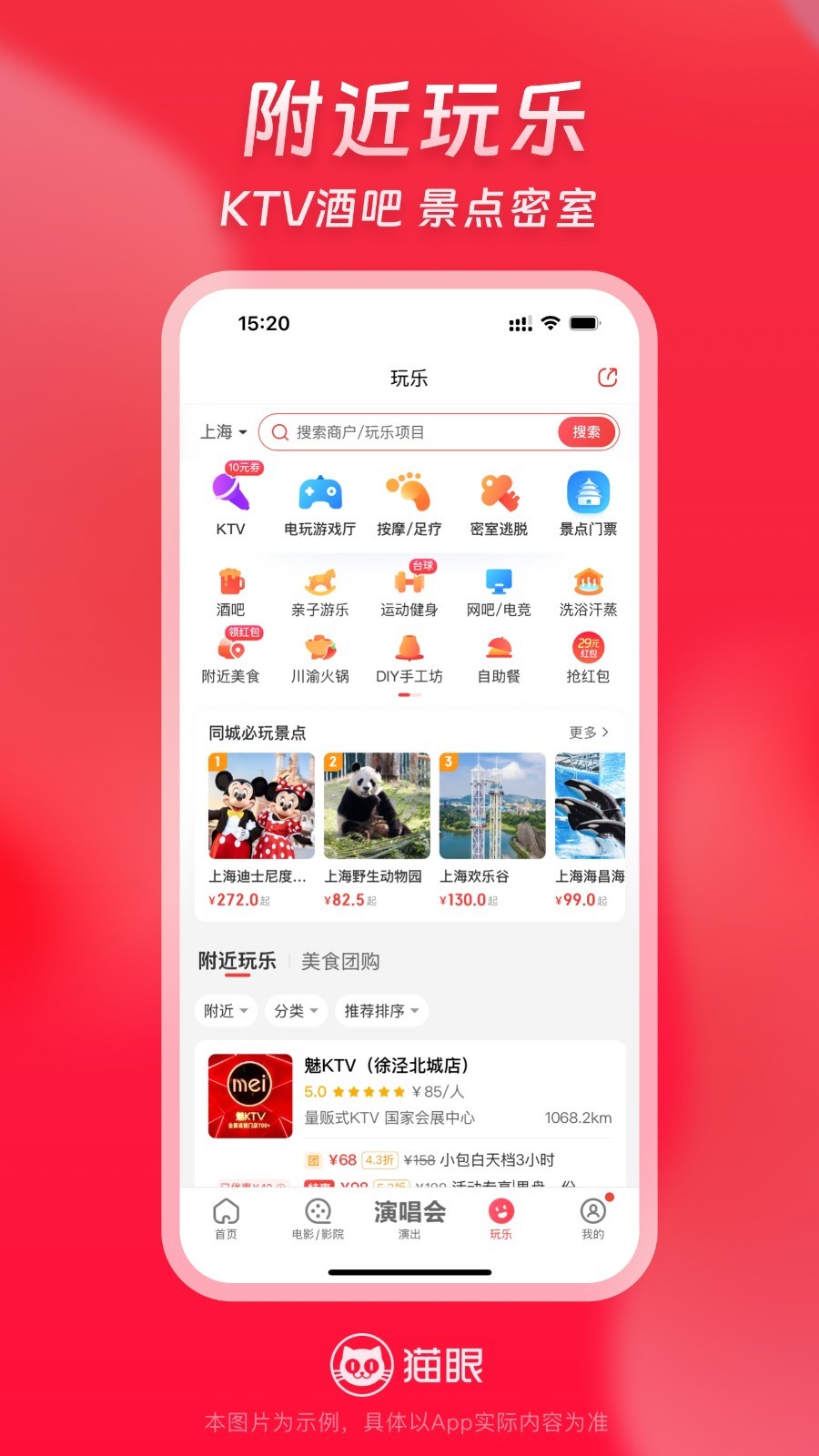Select the 电玩游戏厅 category icon
This screenshot has width=819, height=1456.
(320, 496)
